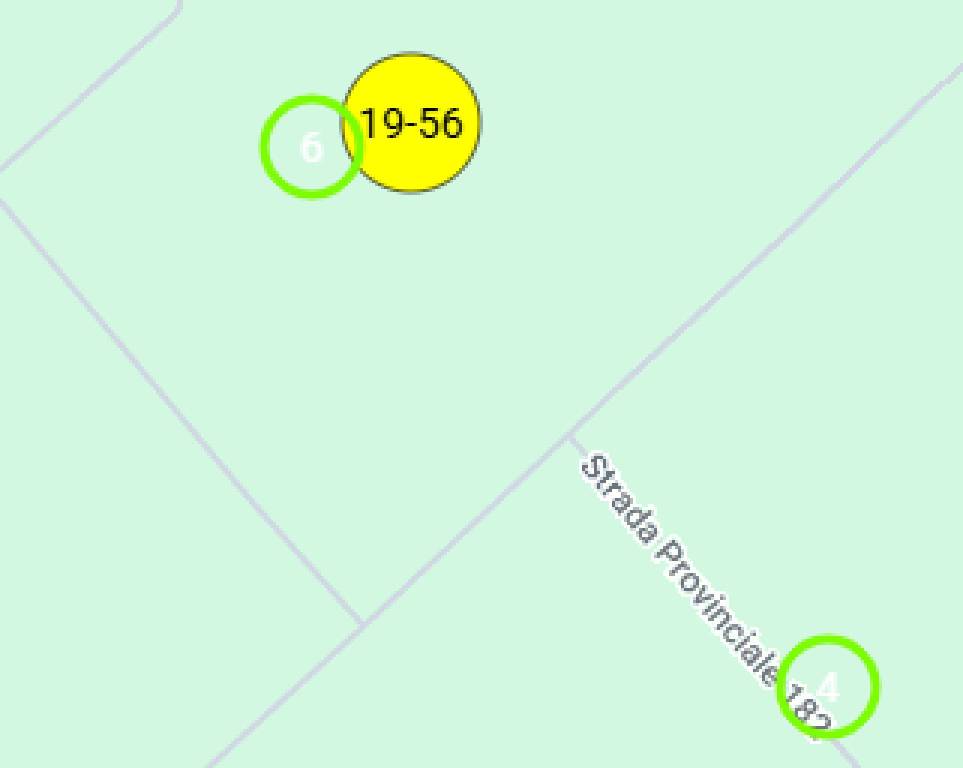Tap the yellow 19-56 map marker
Viewport: 963px width, 768px height.
pos(418,123)
